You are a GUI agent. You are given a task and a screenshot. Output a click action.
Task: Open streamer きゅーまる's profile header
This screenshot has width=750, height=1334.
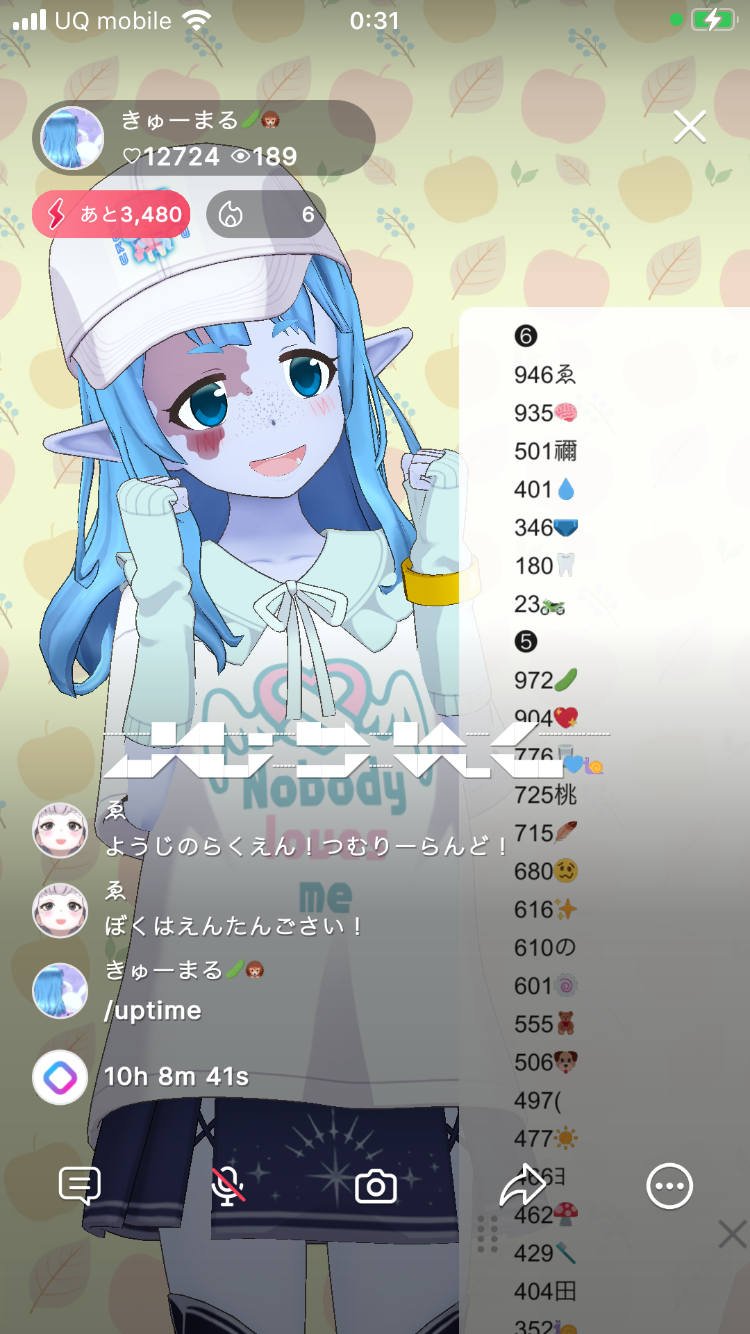pos(204,138)
